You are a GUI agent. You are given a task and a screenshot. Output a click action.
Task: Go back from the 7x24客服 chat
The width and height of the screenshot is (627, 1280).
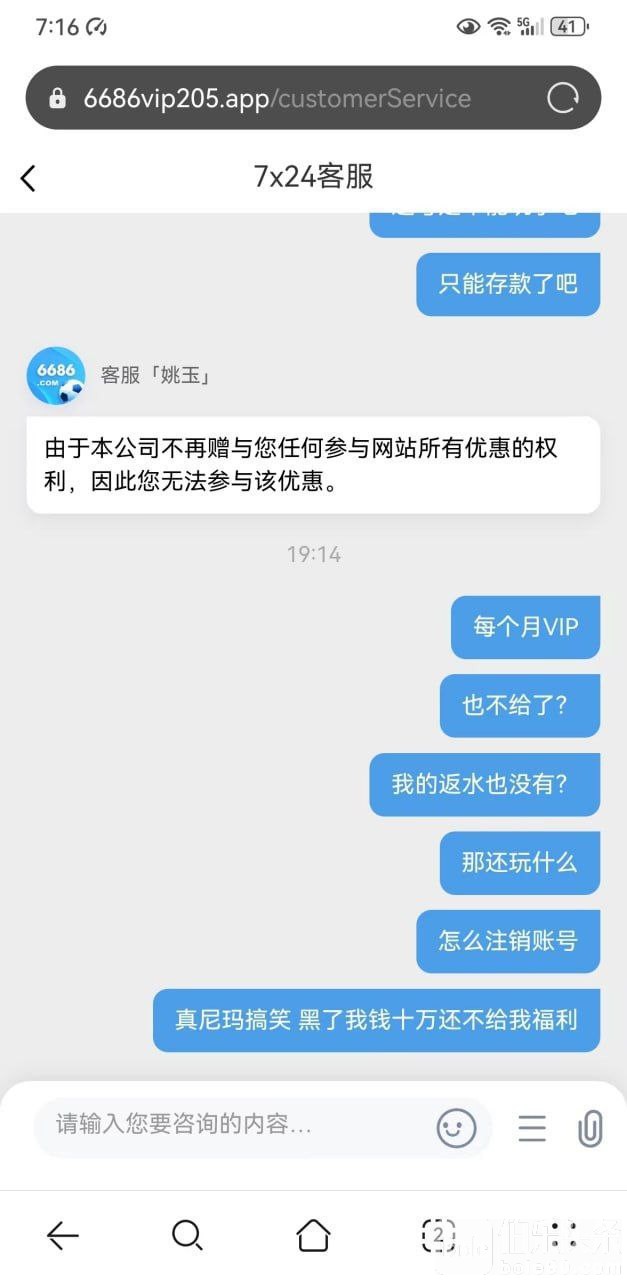click(x=28, y=178)
